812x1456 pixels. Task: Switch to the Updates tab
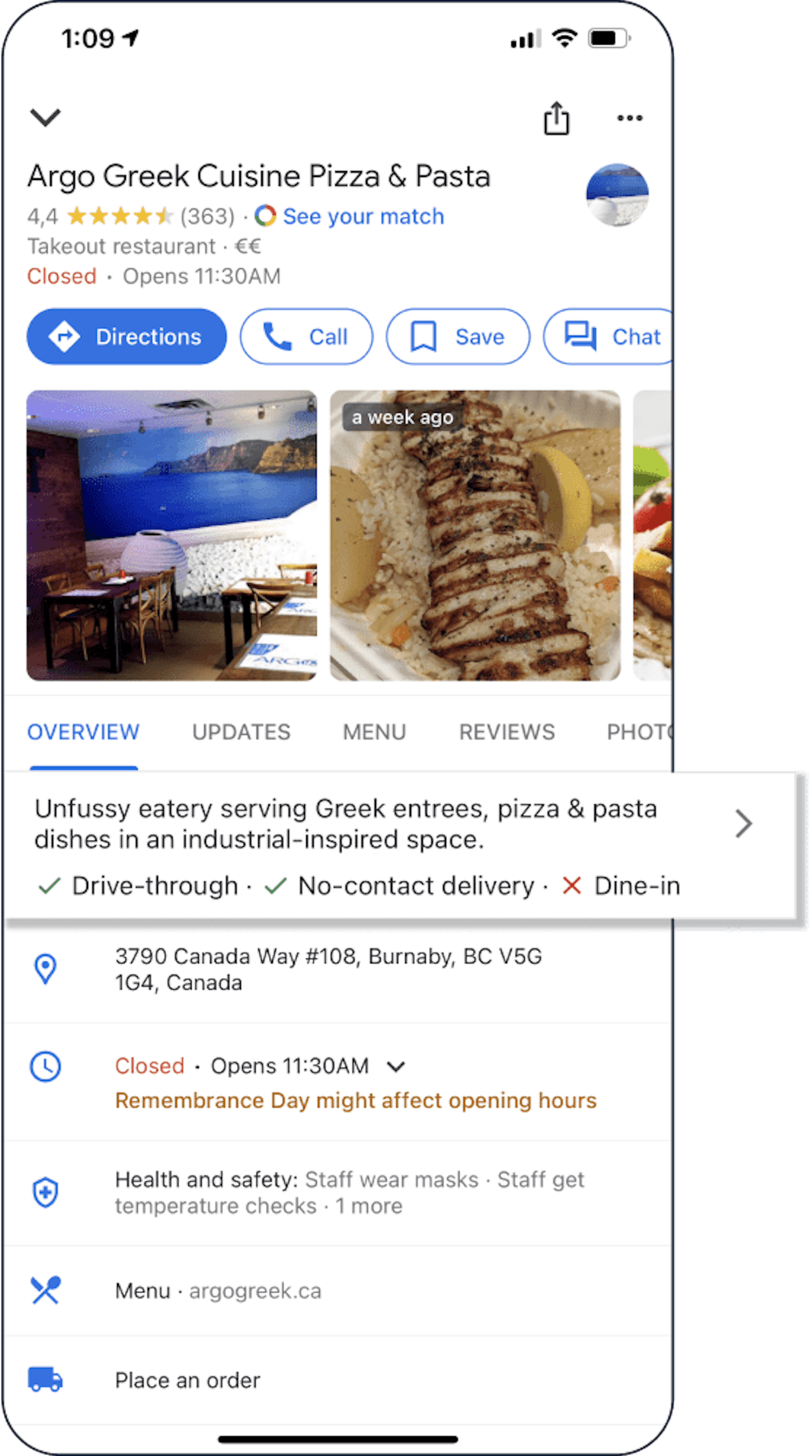coord(241,732)
